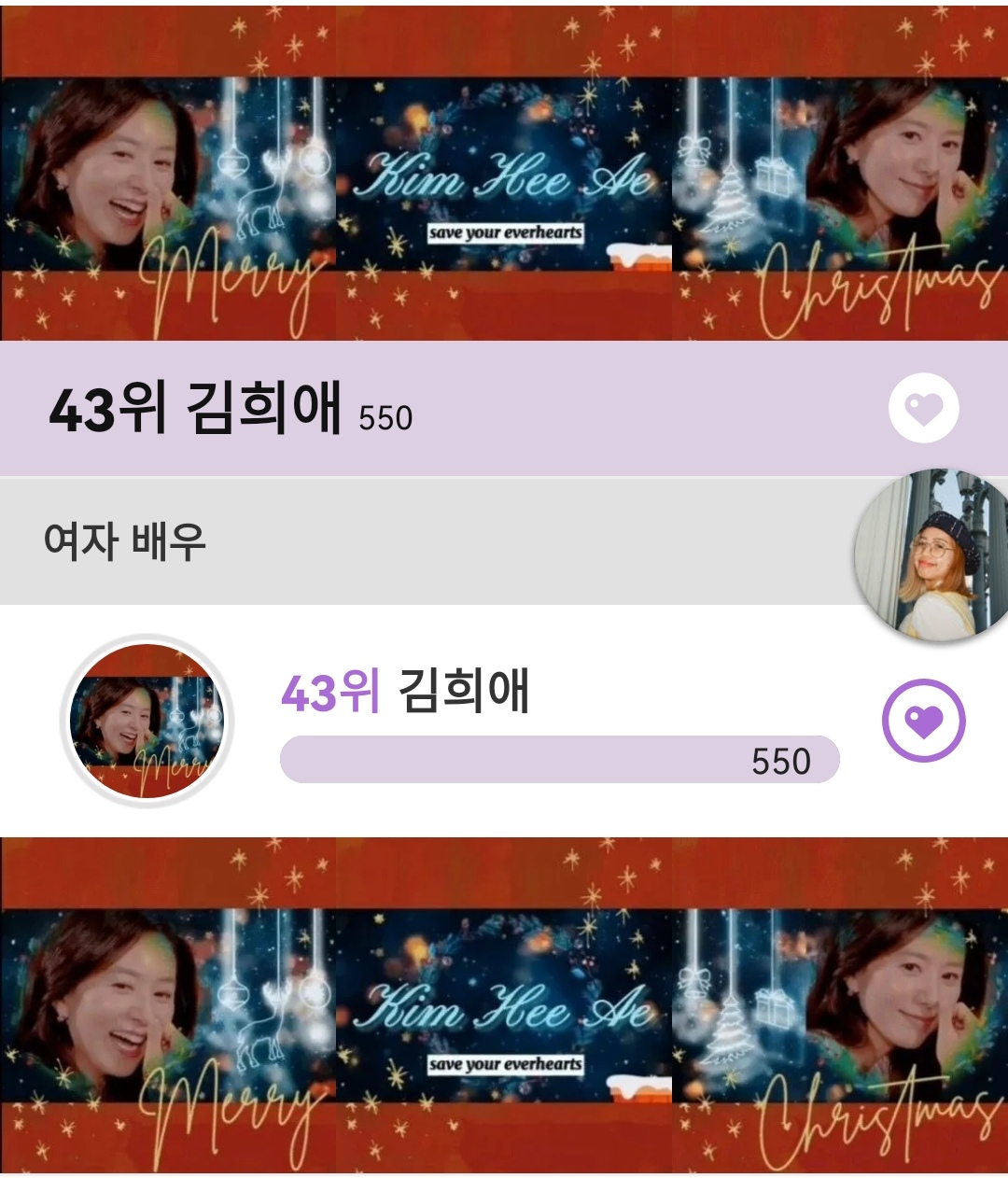Give a heart vote in the 김희애 ranking row
This screenshot has width=1008, height=1178.
923,721
